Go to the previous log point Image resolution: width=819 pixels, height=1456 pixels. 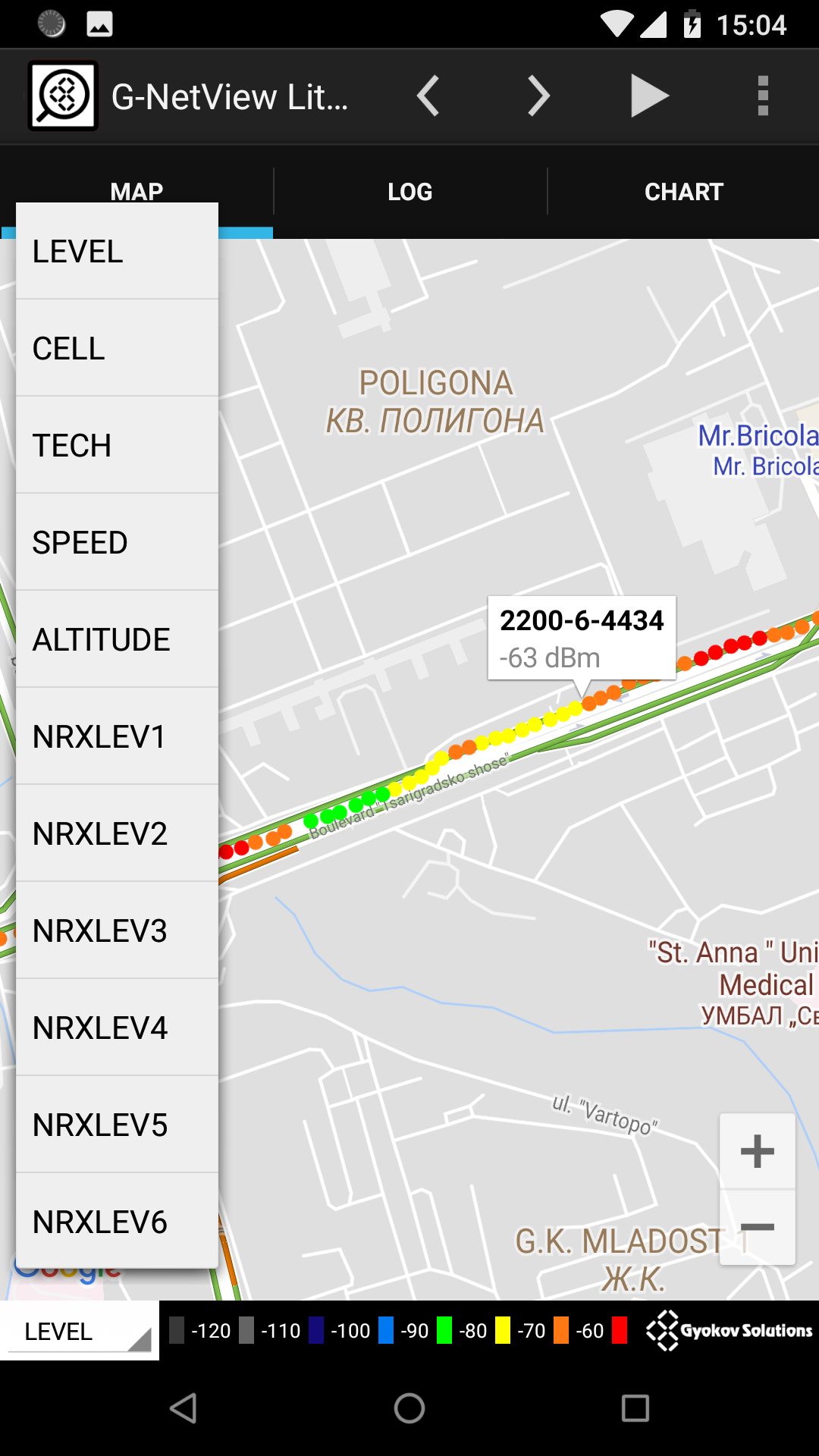(x=428, y=96)
